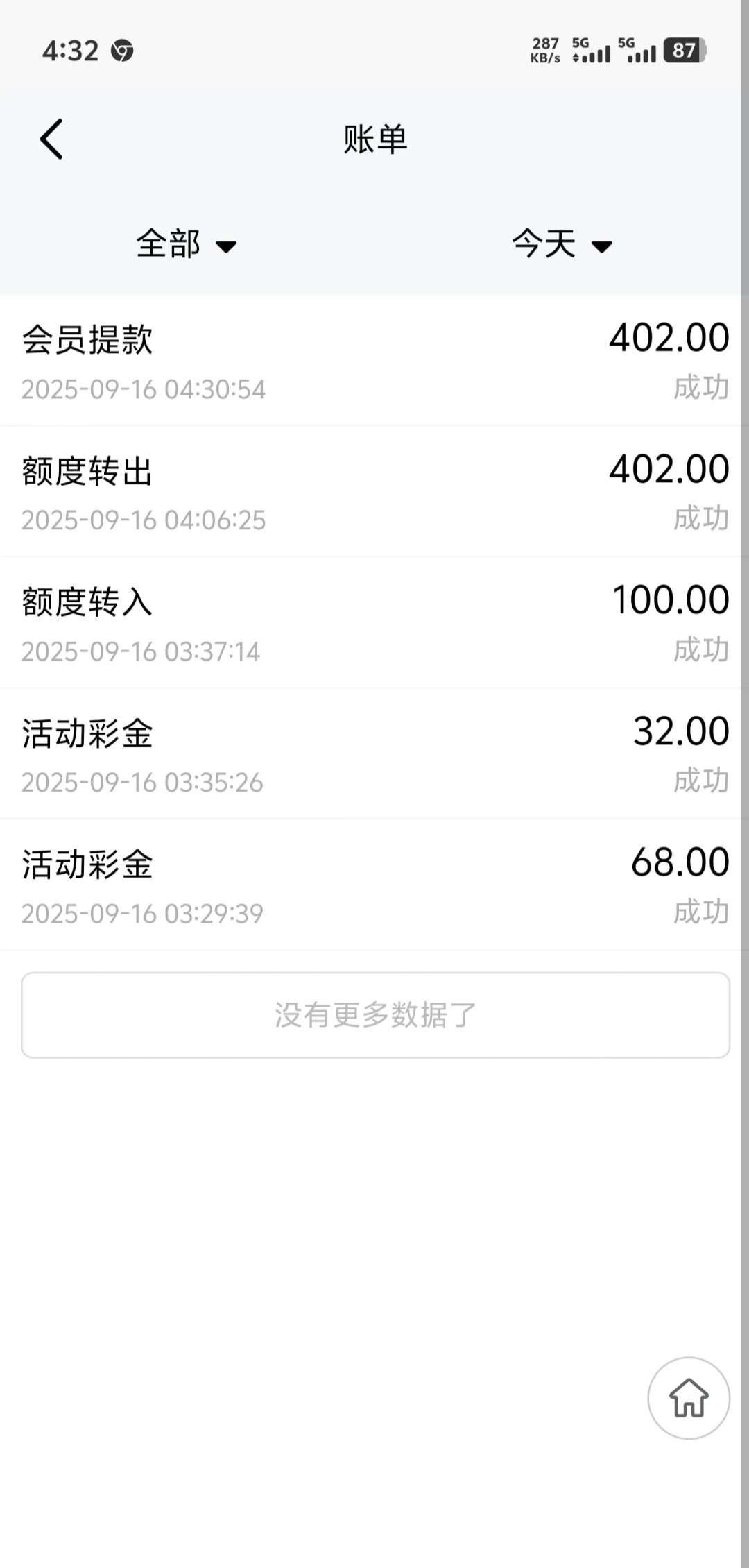The image size is (749, 1568).
Task: Tap the 没有更多数据了 button
Action: click(374, 1015)
